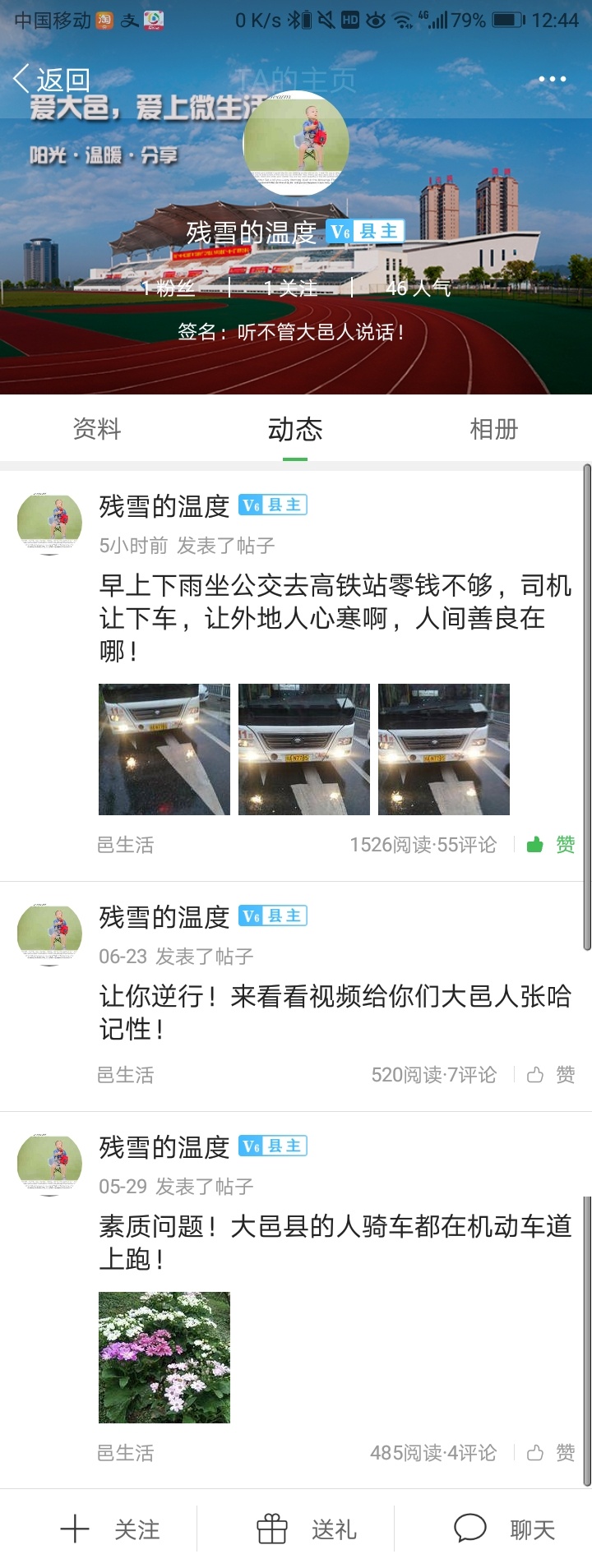Switch to the 资料 tab
The image size is (592, 1568).
click(97, 429)
